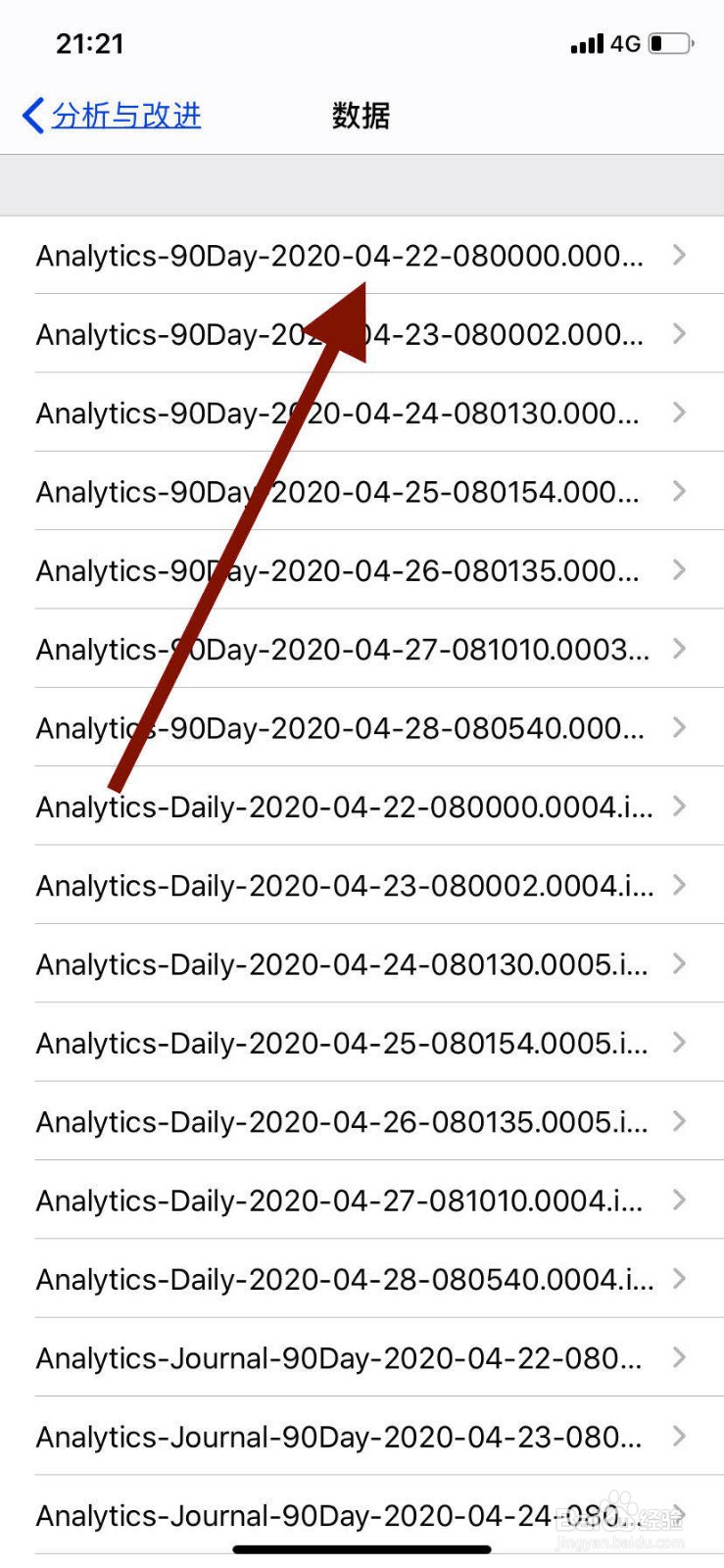Open Analytics-Daily-2020-04-27-081010 log
The width and height of the screenshot is (724, 1568).
[362, 1200]
